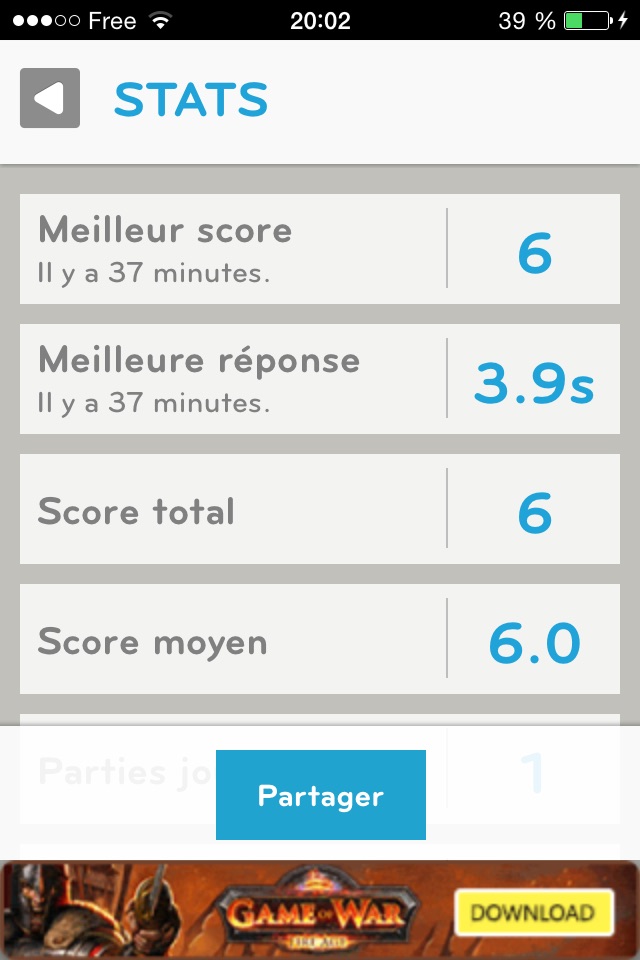
Task: Tap the Partager button
Action: click(x=320, y=795)
